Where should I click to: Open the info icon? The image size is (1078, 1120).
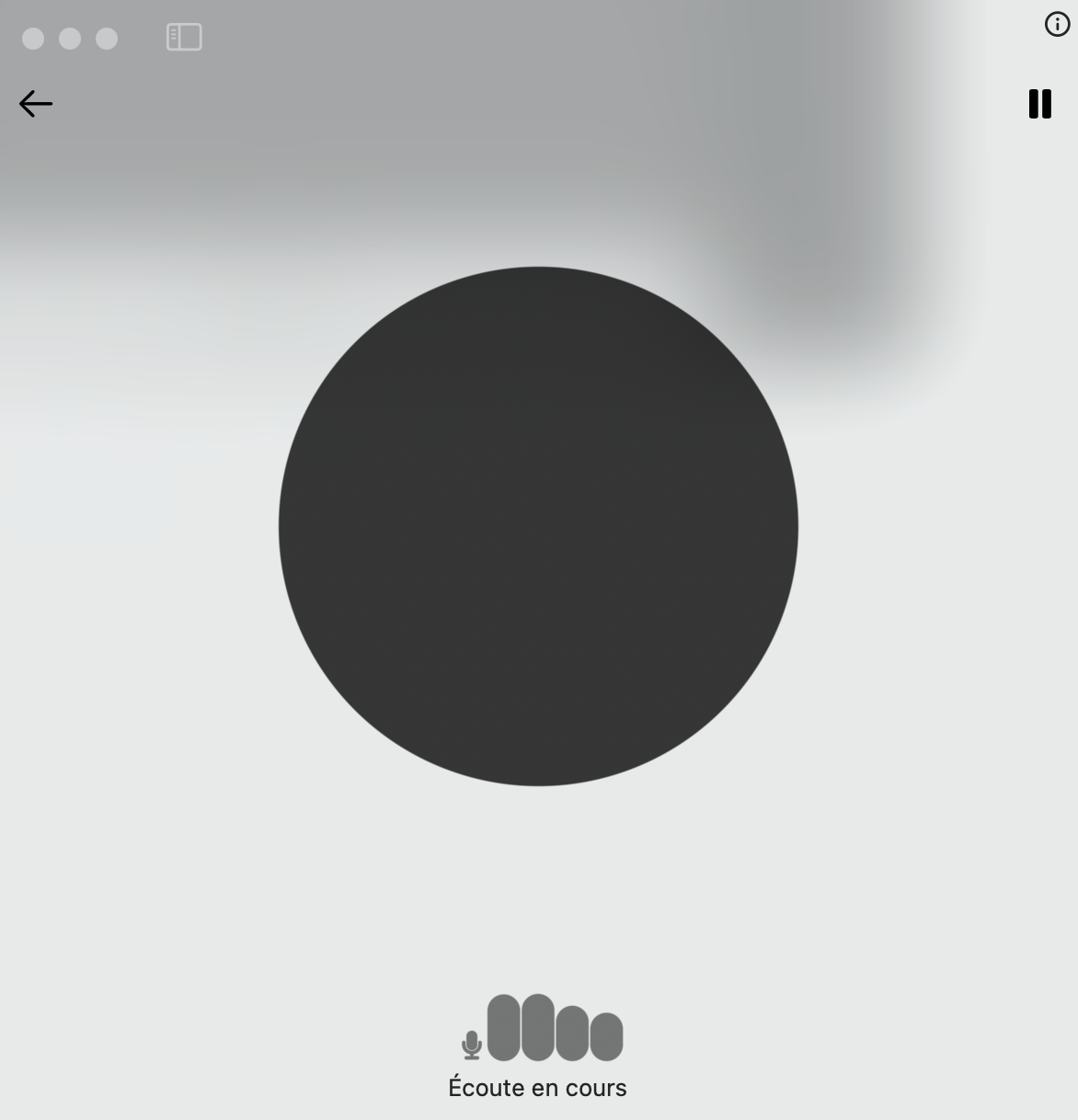(x=1057, y=25)
